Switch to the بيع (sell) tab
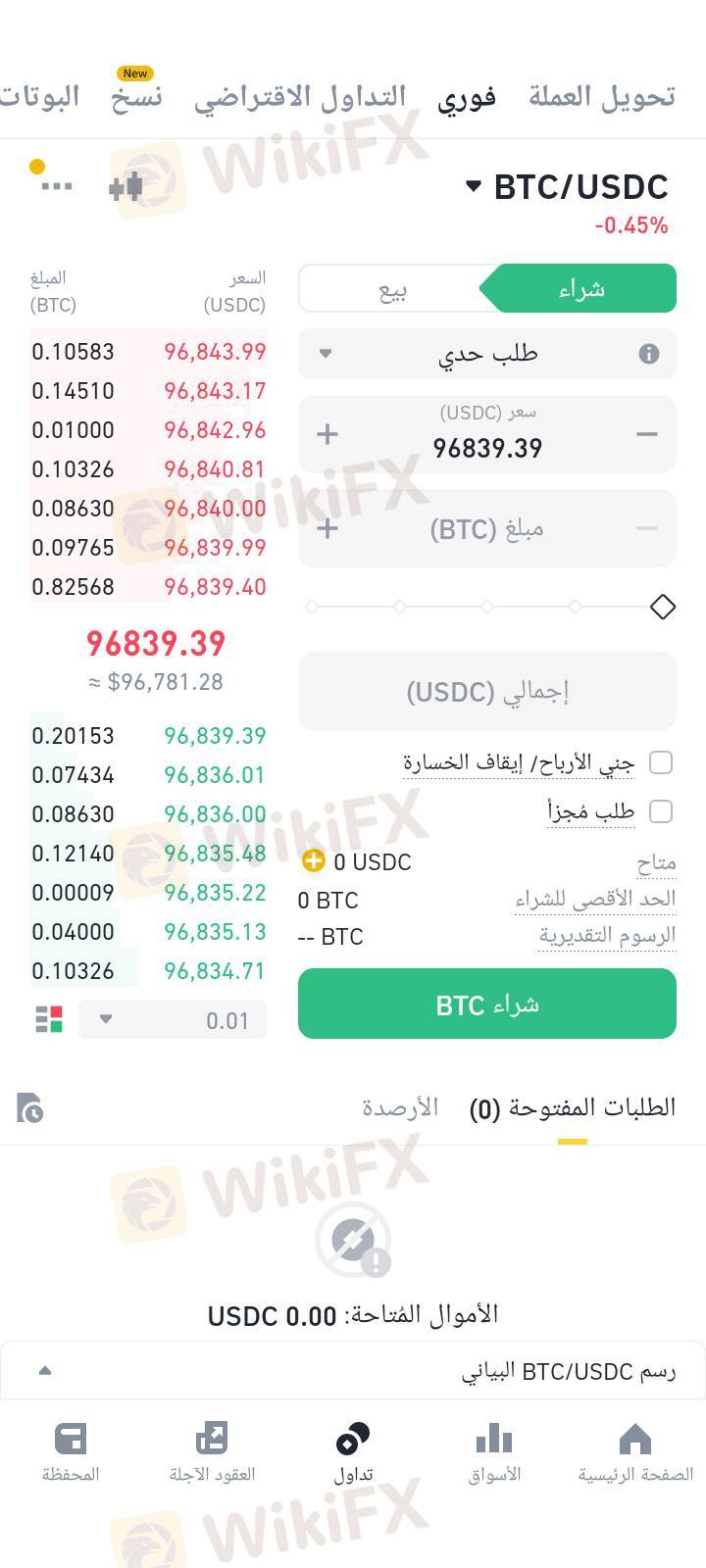This screenshot has width=706, height=1568. [x=392, y=289]
